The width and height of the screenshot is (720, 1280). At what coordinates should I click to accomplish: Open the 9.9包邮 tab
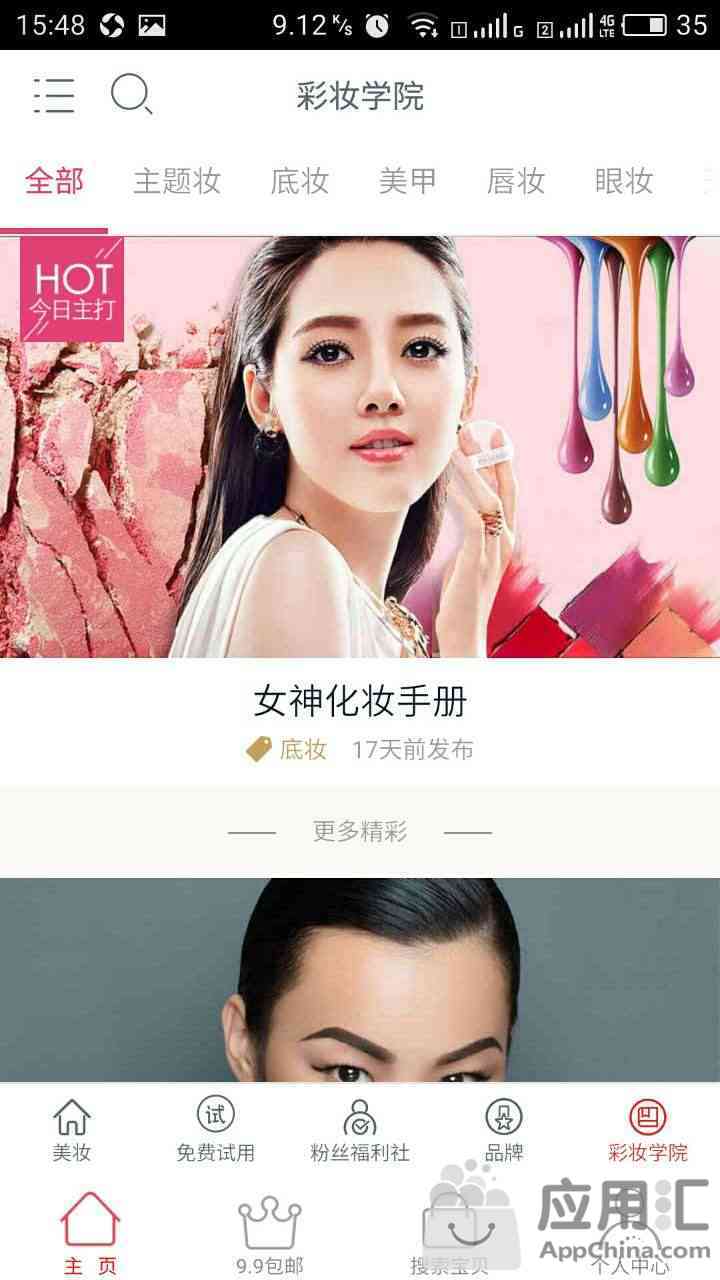tap(270, 1234)
